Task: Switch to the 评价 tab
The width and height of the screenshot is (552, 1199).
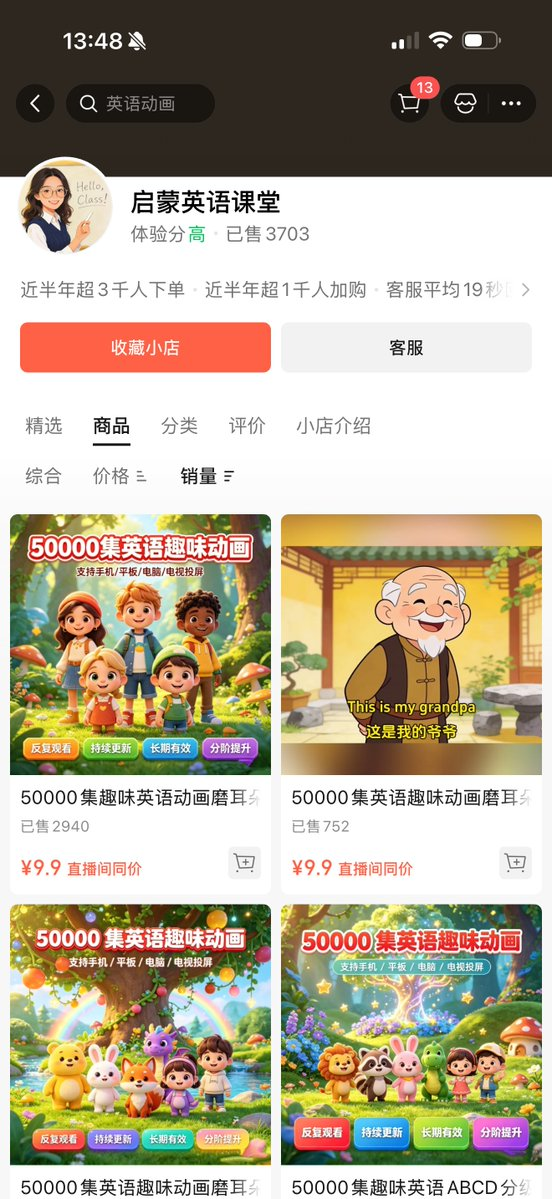Action: tap(247, 426)
